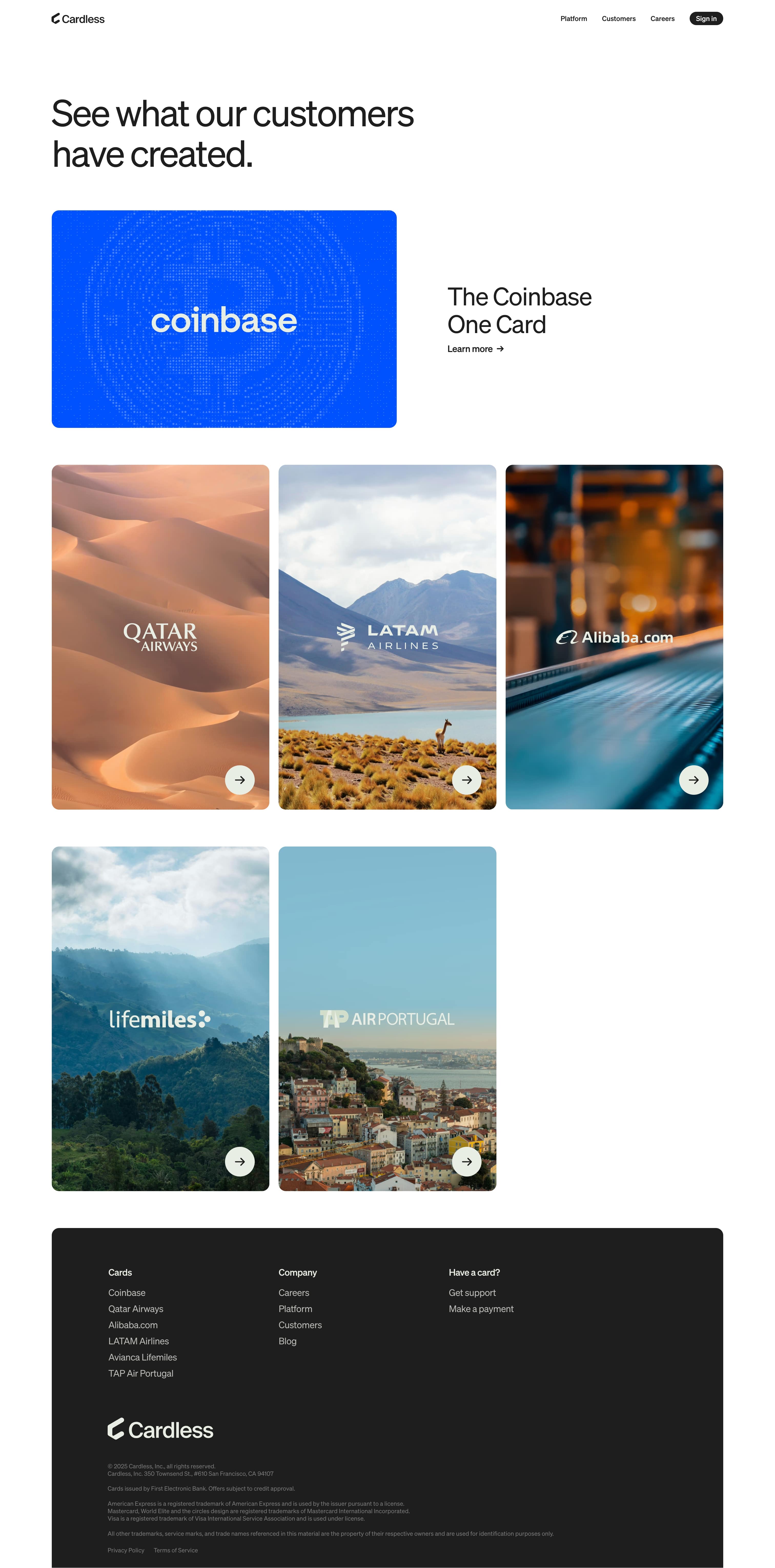Open the blue Coinbase card banner
This screenshot has width=775, height=1568.
coord(224,319)
